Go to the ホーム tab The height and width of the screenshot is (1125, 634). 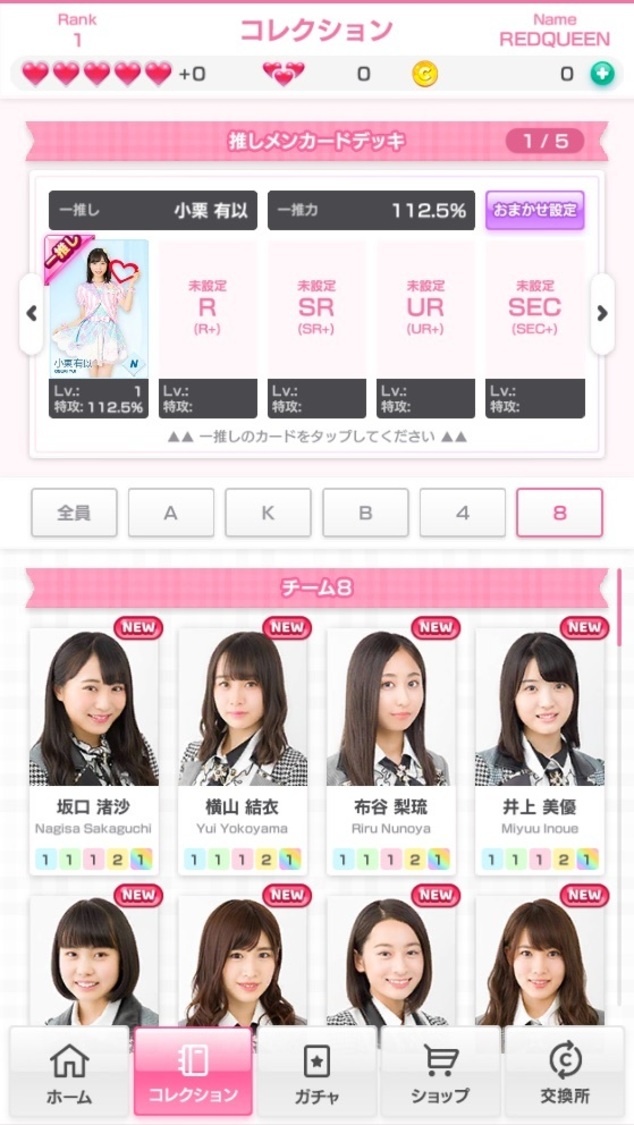click(x=69, y=1072)
